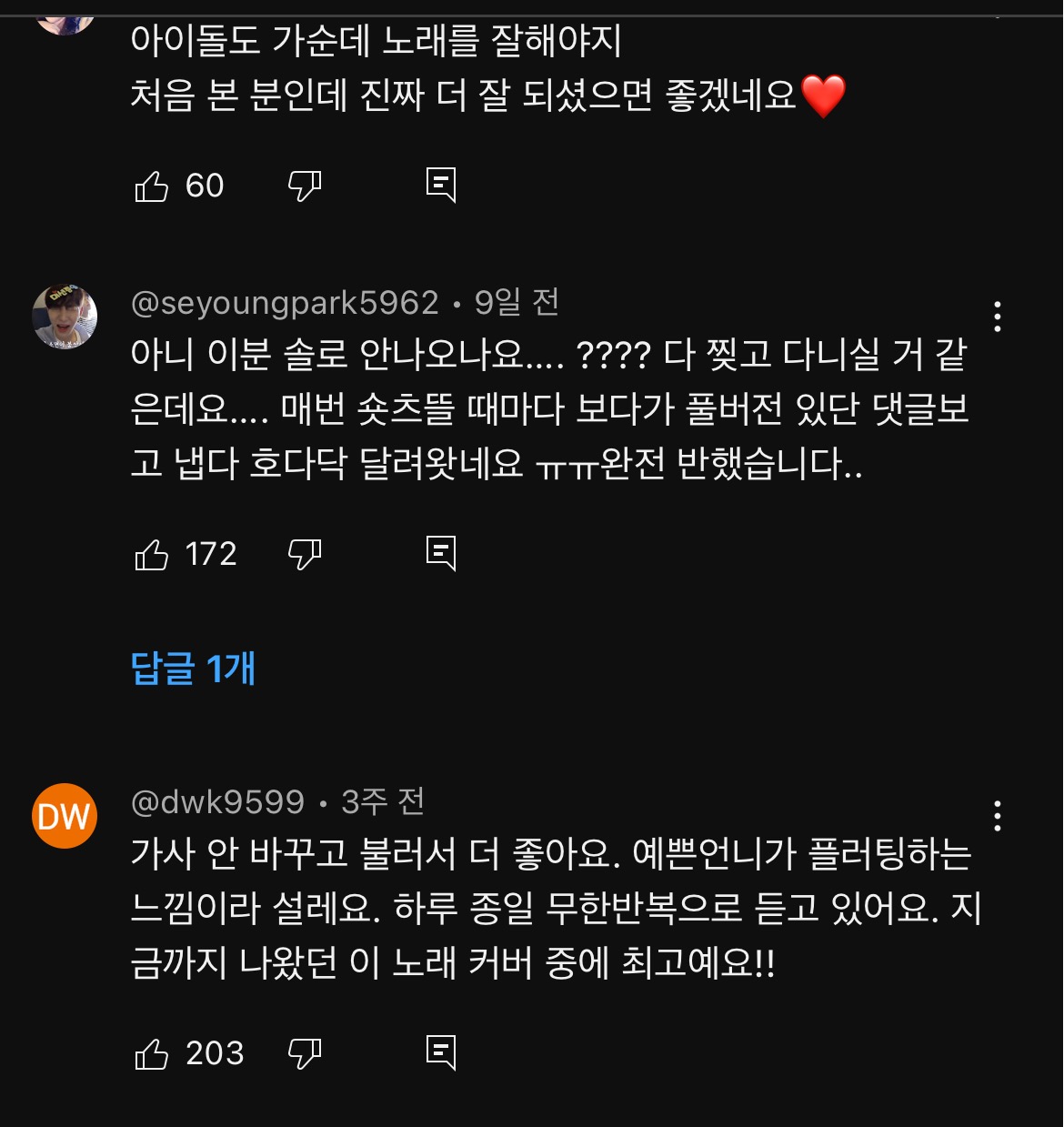Screen dimensions: 1064x1127
Task: Dislike @dwk9599's comment
Action: [x=305, y=1053]
